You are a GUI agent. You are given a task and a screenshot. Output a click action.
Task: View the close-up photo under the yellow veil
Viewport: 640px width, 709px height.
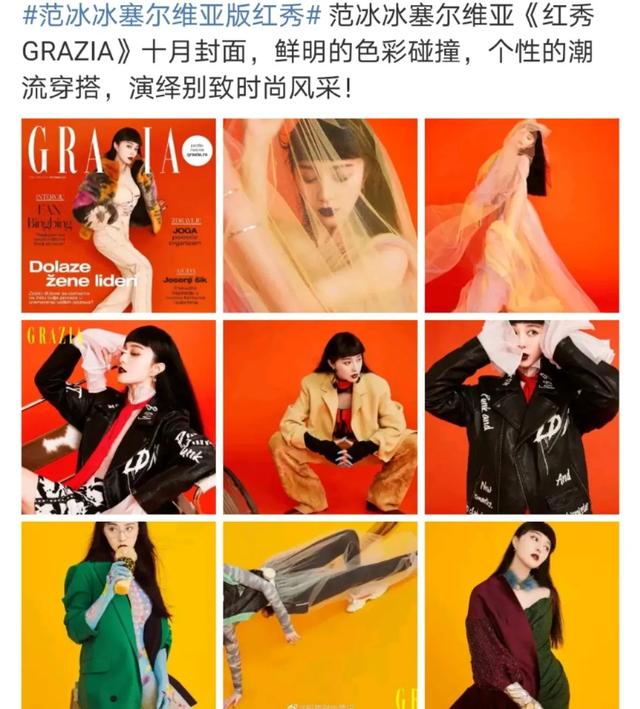click(x=320, y=216)
